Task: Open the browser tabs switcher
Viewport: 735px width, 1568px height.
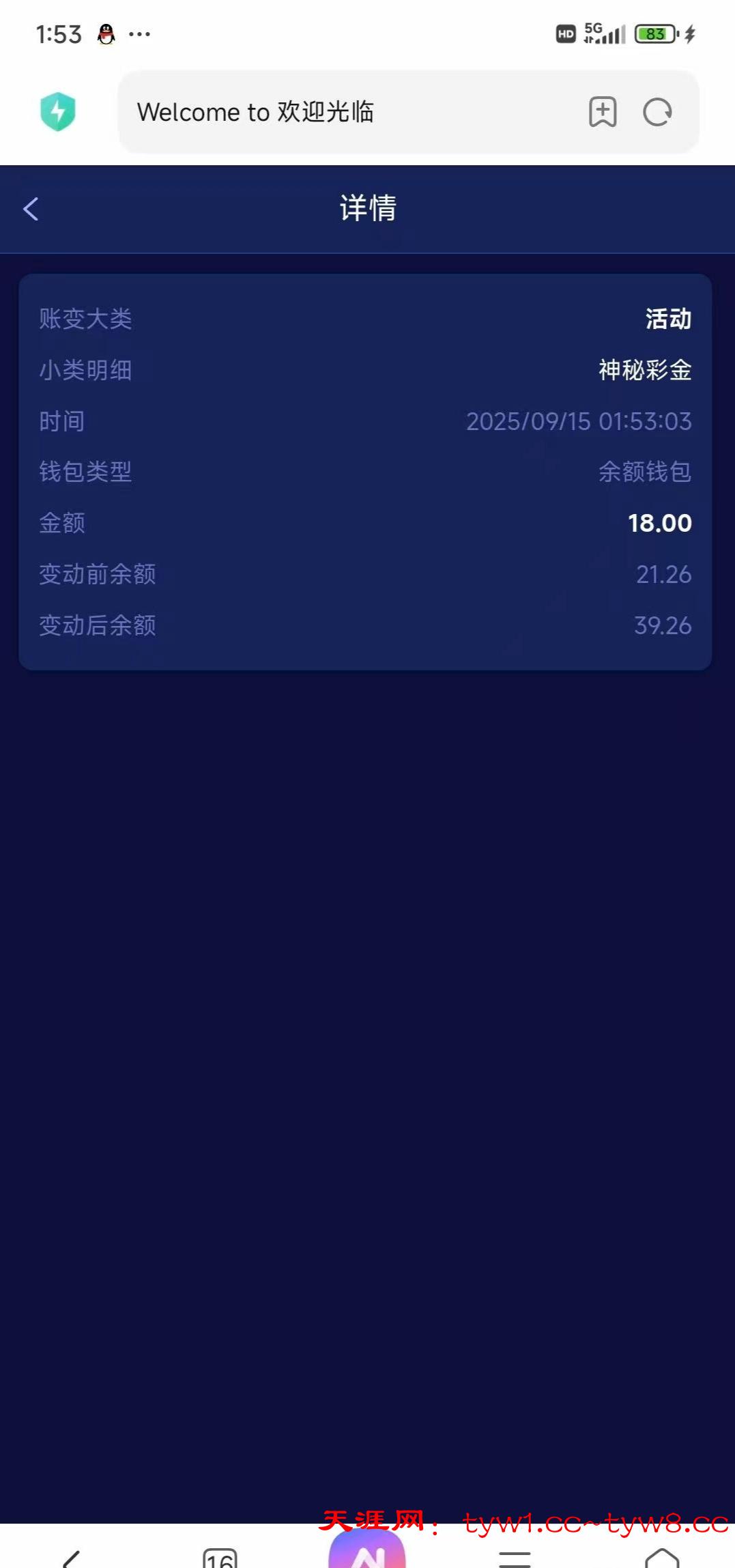Action: (220, 1557)
